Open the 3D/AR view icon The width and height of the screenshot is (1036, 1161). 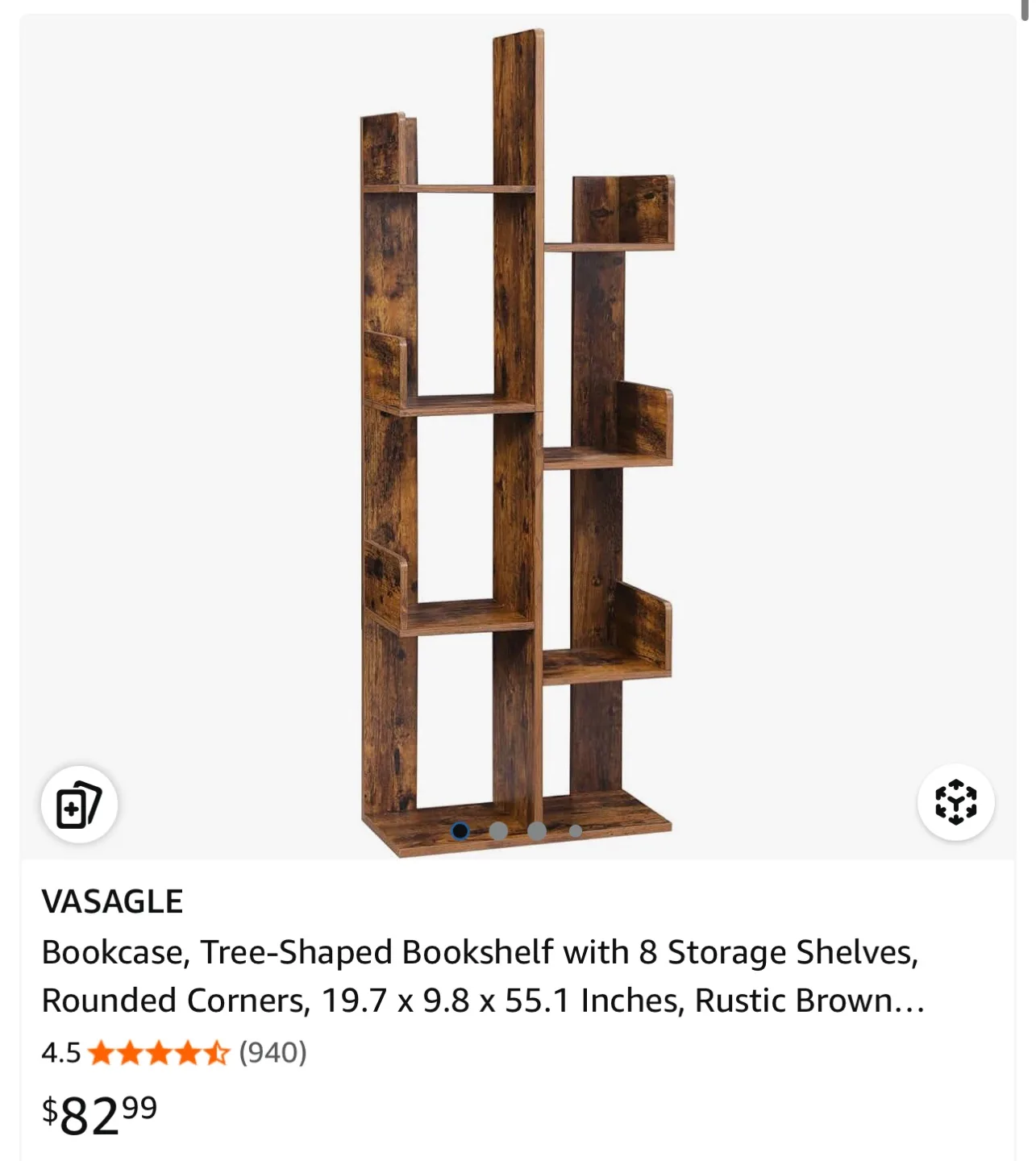pos(955,802)
